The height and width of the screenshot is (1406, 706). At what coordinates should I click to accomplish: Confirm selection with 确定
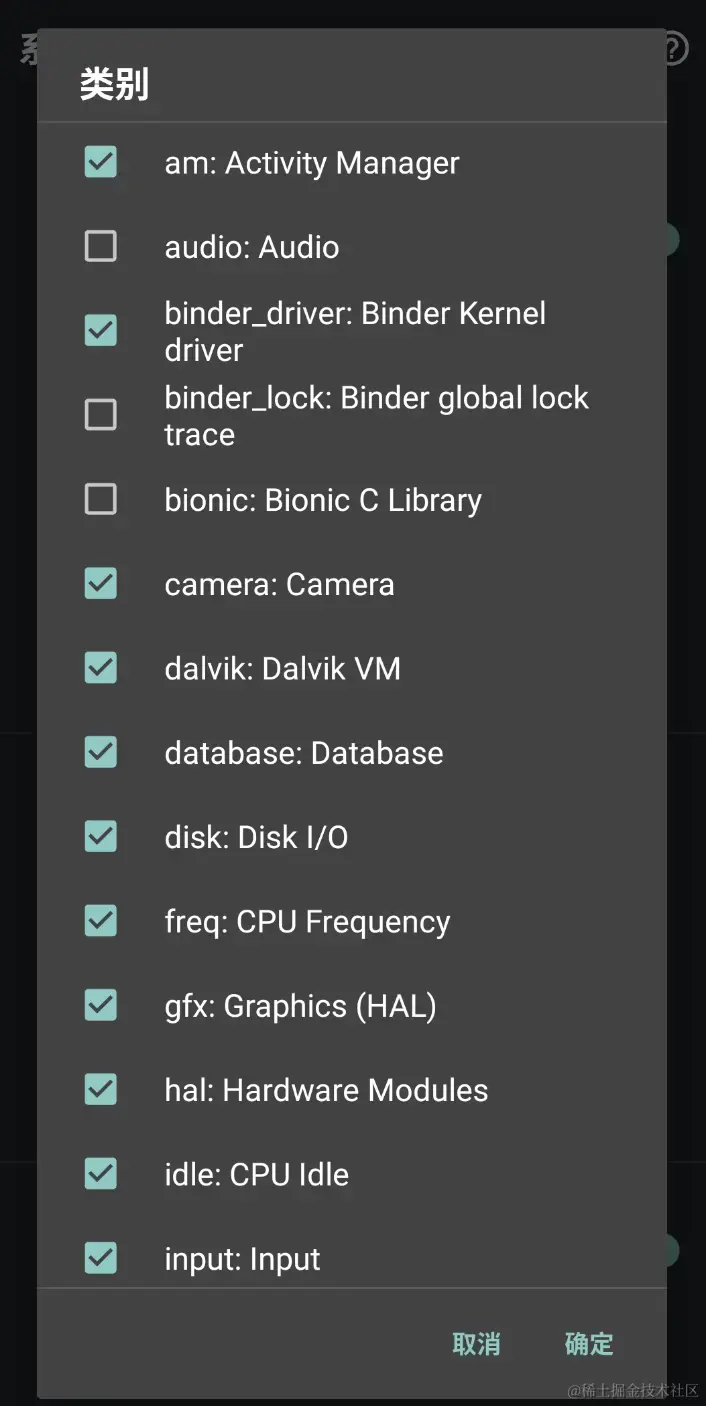coord(588,1344)
